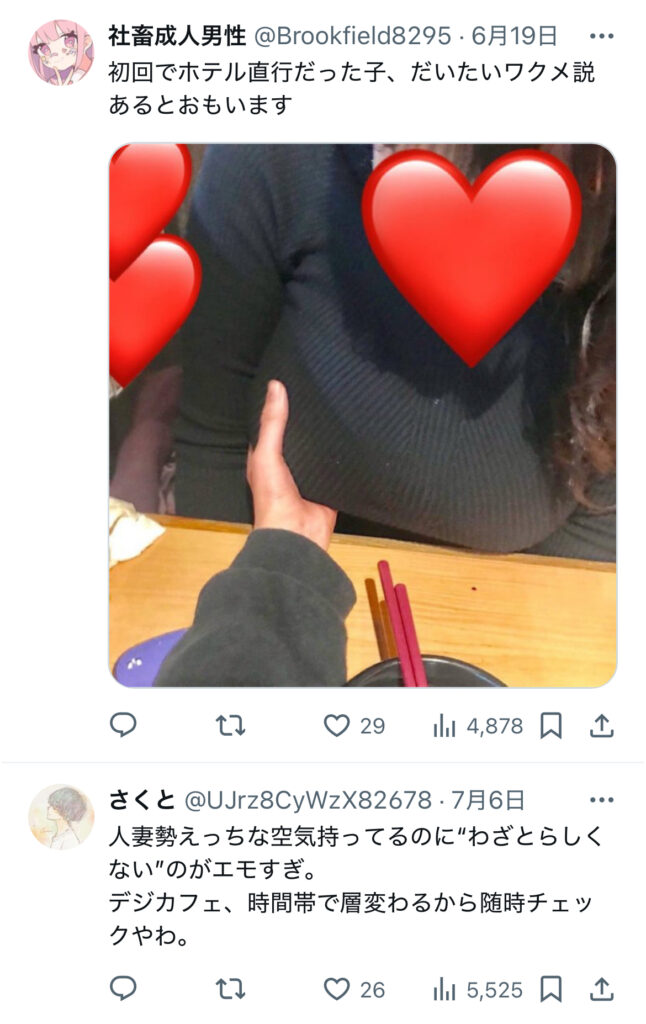Repost さくと's post
Screen dimensions: 646x1024
231,989
